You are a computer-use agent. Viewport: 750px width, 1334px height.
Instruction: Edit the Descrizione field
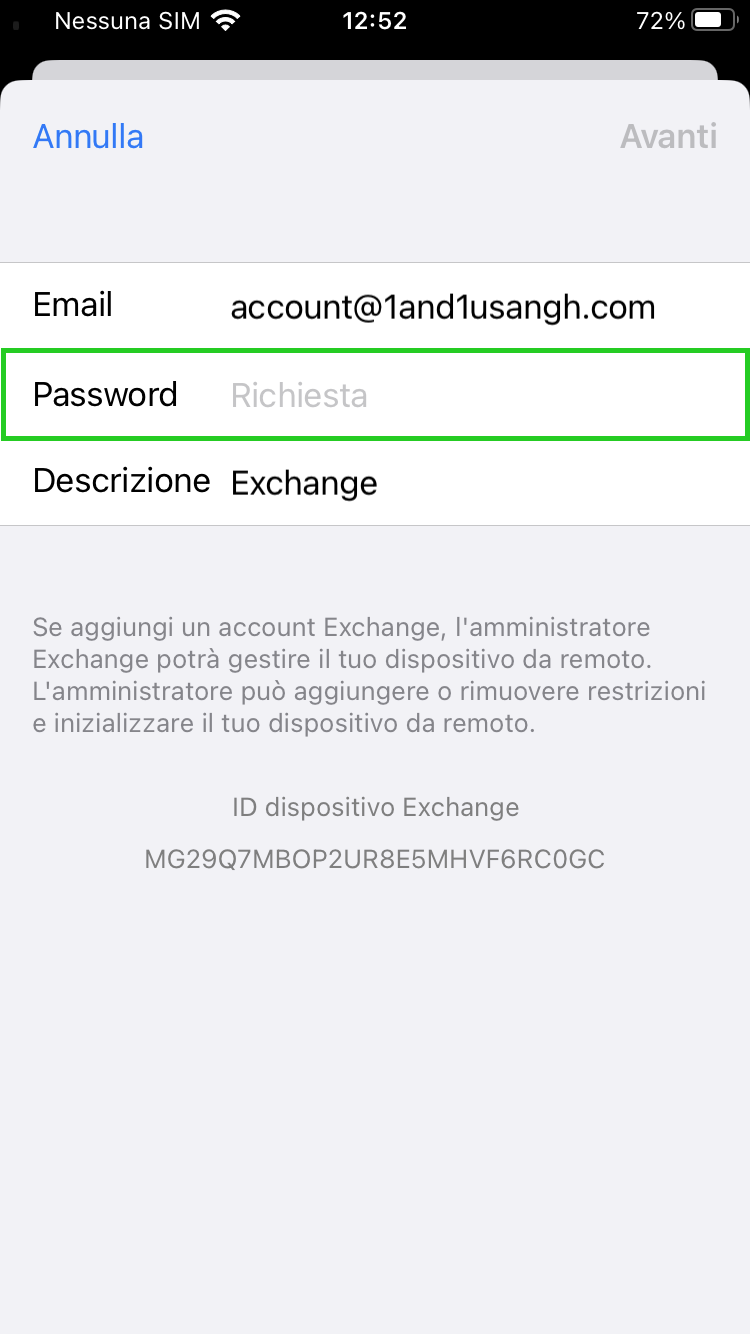(375, 482)
